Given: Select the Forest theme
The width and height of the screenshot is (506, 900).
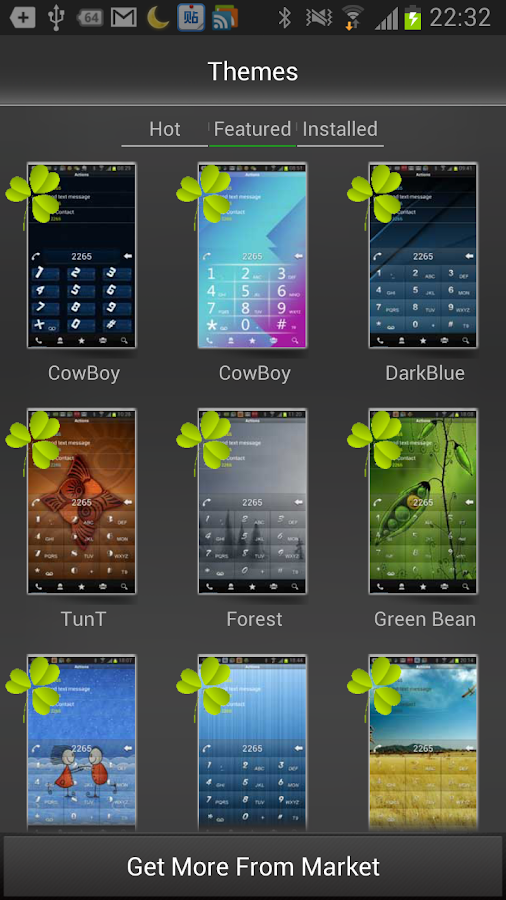Looking at the screenshot, I should click(252, 502).
